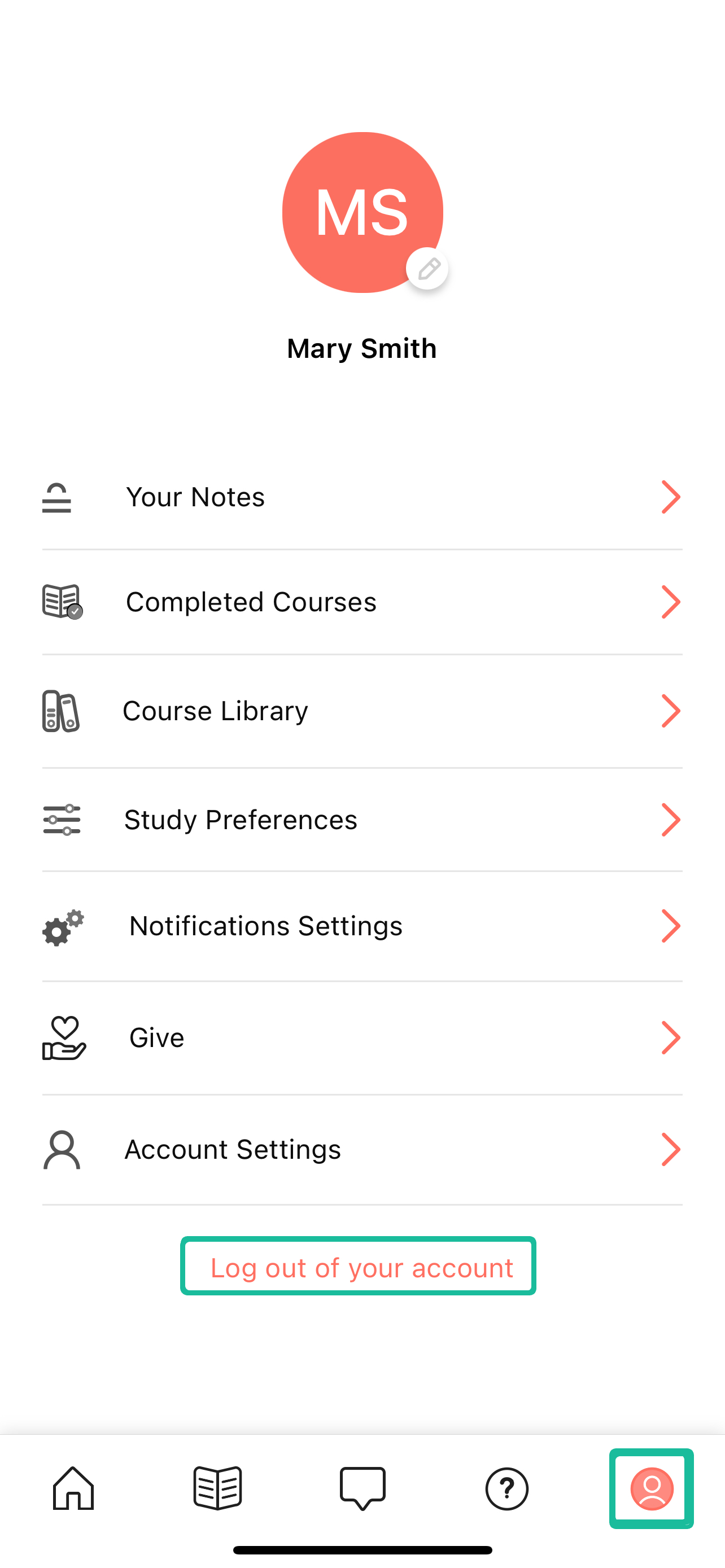The image size is (725, 1568).
Task: Open Your Notes
Action: (361, 497)
